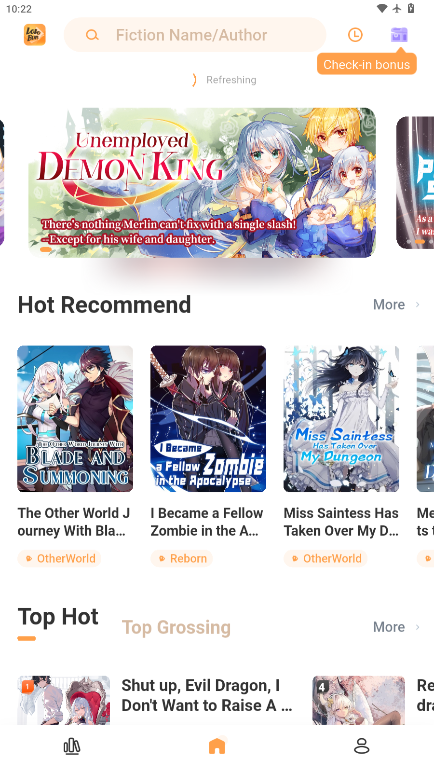Open Miss Saintess Has Taken Over My Dungeon
Screen dimensions: 434x772
[x=341, y=418]
